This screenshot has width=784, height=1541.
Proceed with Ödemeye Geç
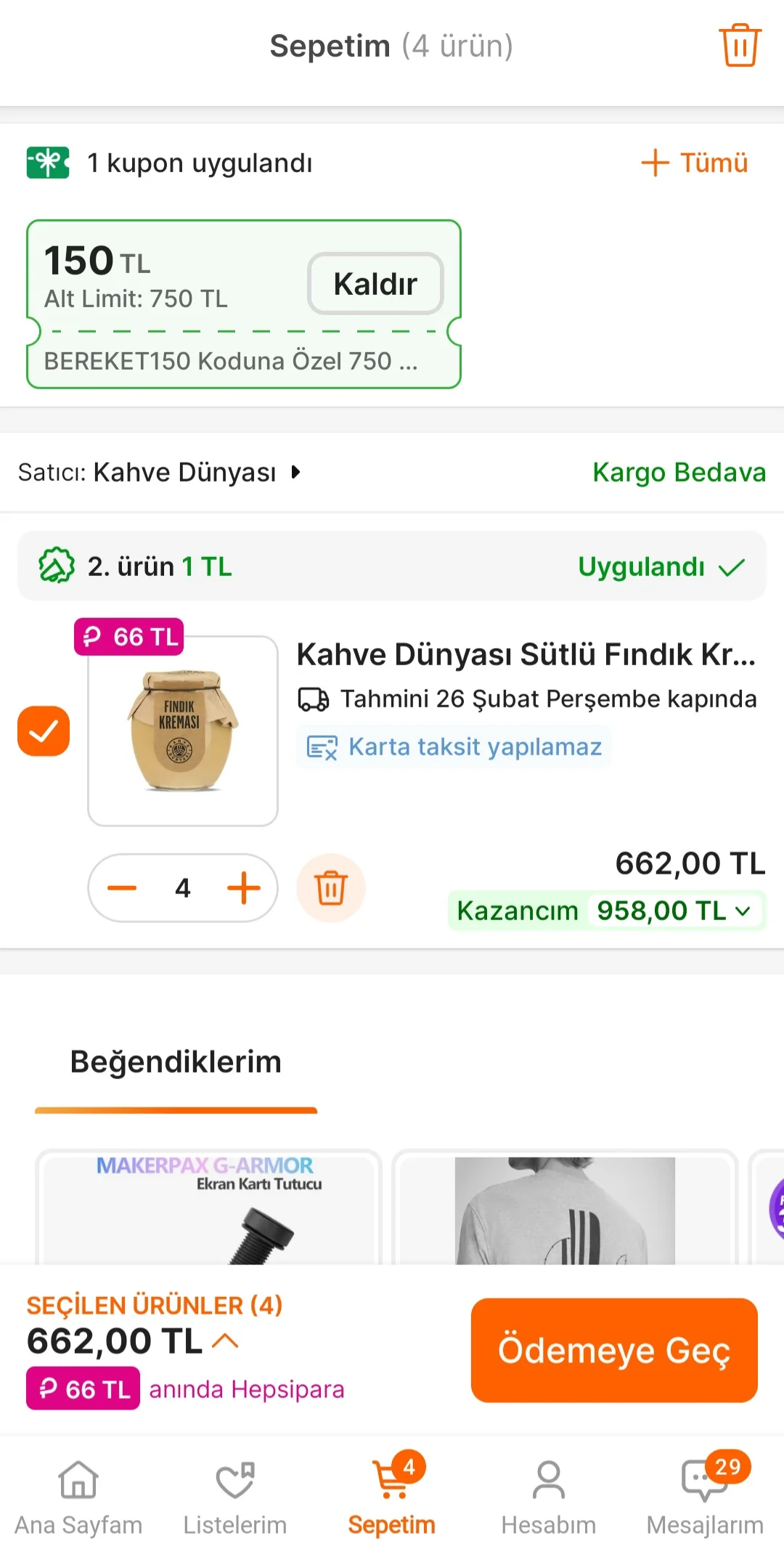[614, 1350]
